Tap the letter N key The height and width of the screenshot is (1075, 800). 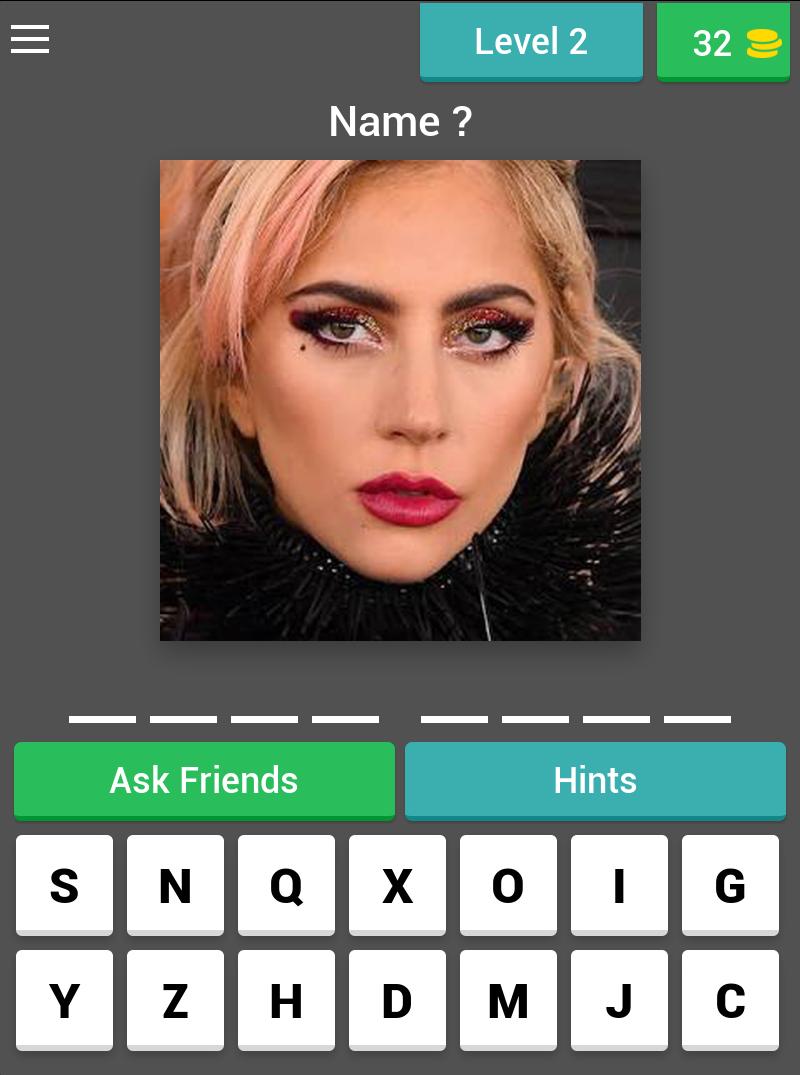point(175,885)
